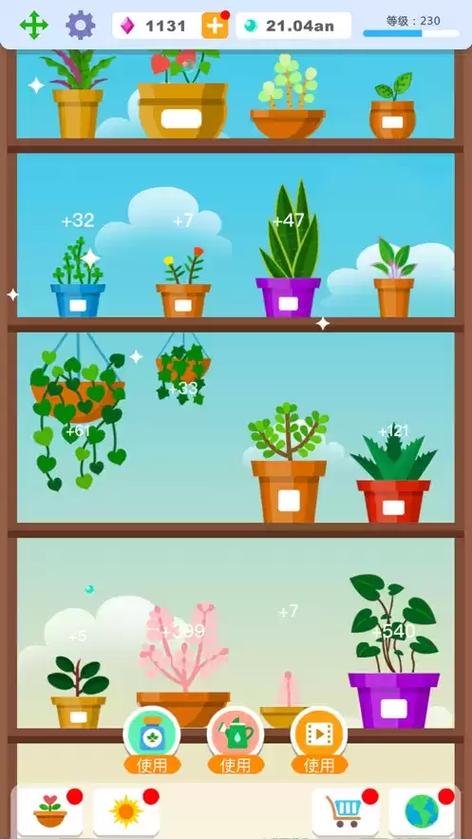Open the plant pot menu
This screenshot has height=839, width=472.
pos(50,811)
